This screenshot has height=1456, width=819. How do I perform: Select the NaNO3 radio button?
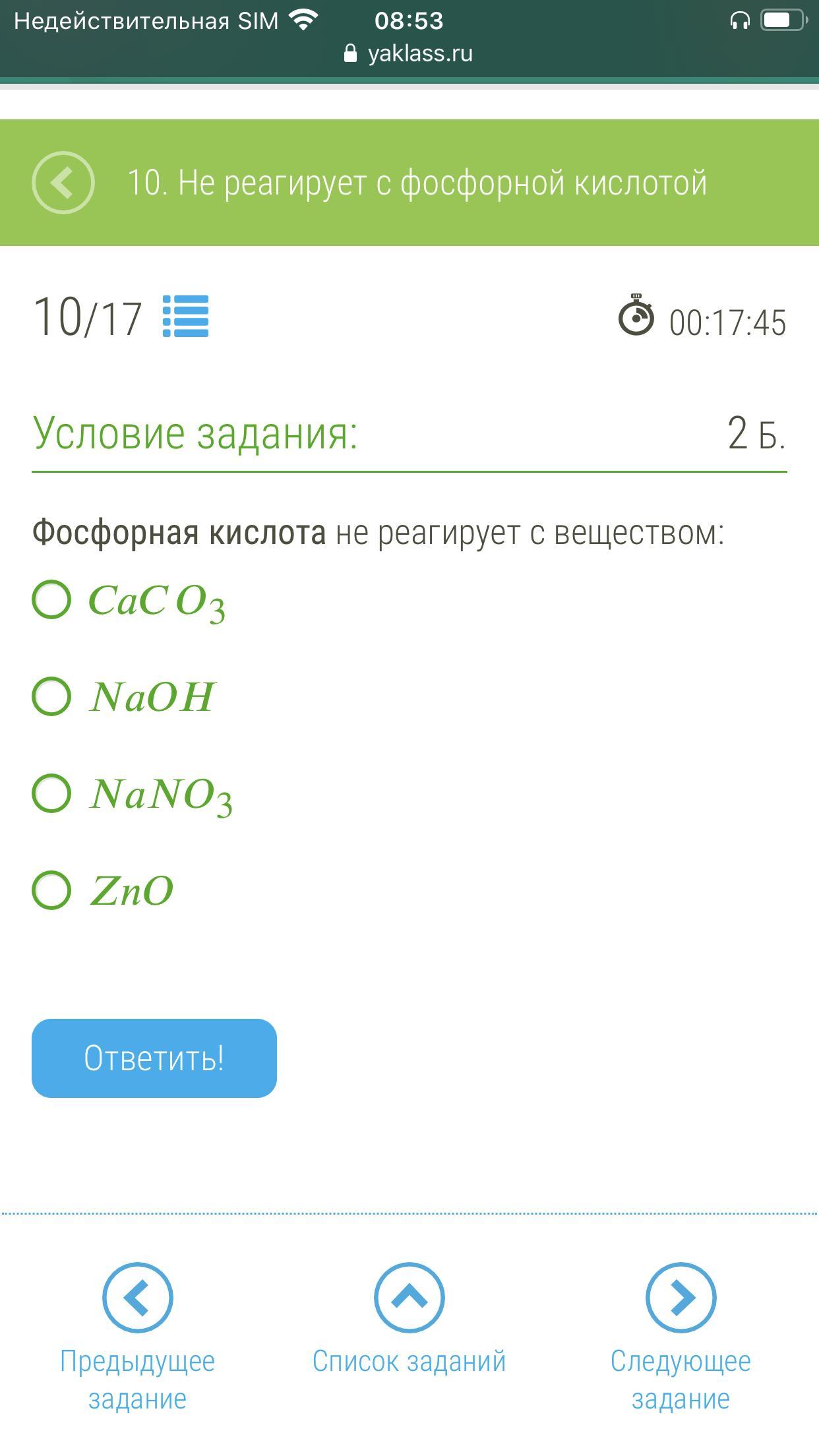tap(52, 793)
